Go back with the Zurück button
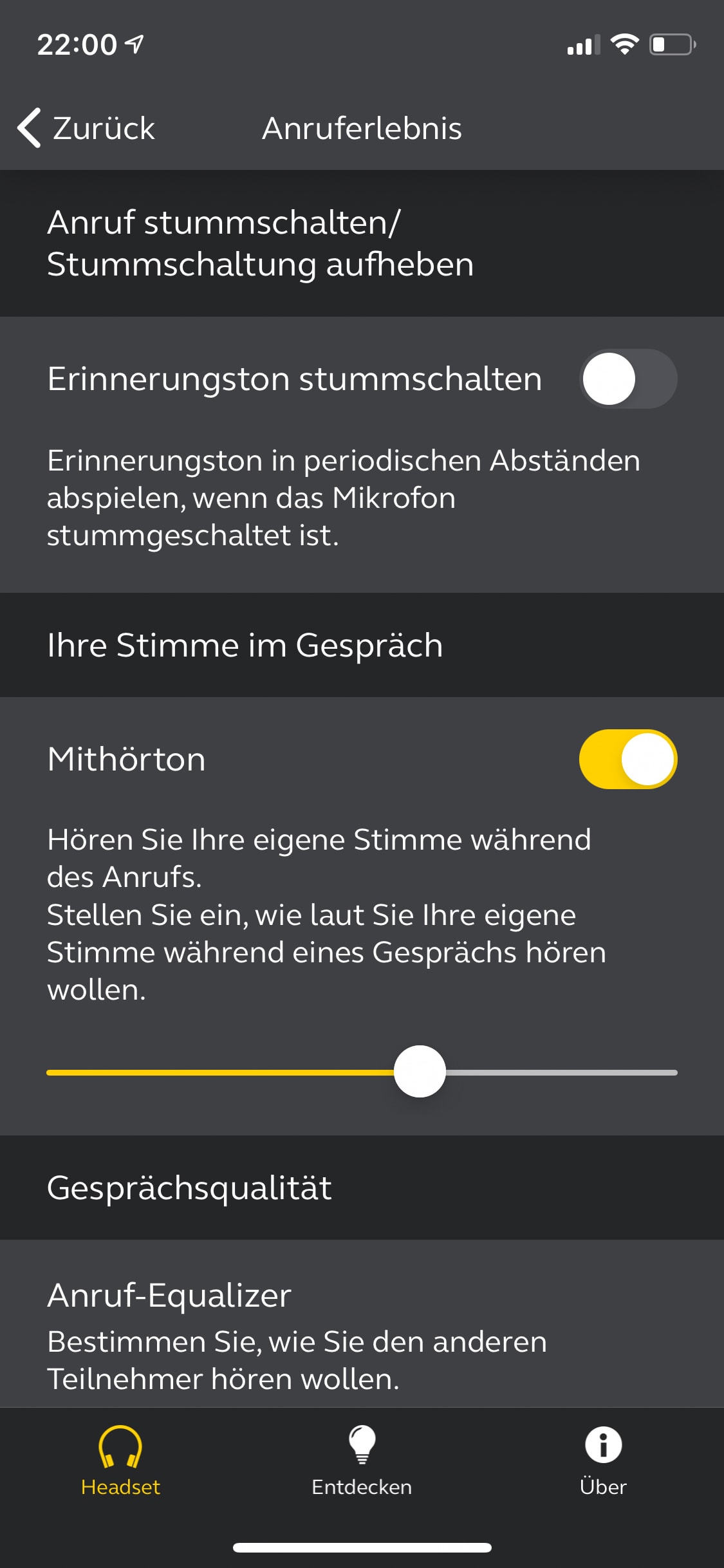Screen dimensions: 724x1568 pyautogui.click(x=86, y=128)
